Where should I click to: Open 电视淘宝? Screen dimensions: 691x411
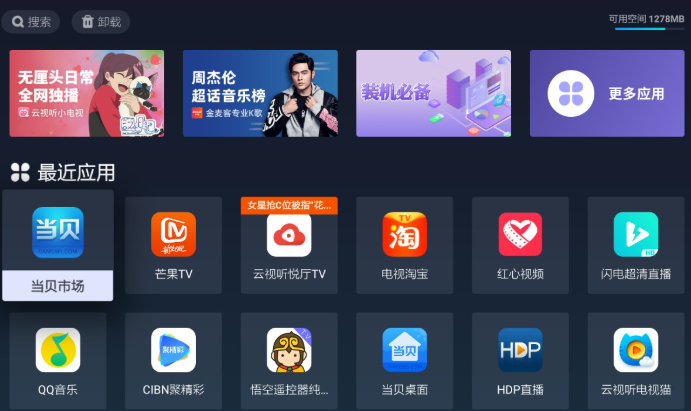(x=404, y=245)
